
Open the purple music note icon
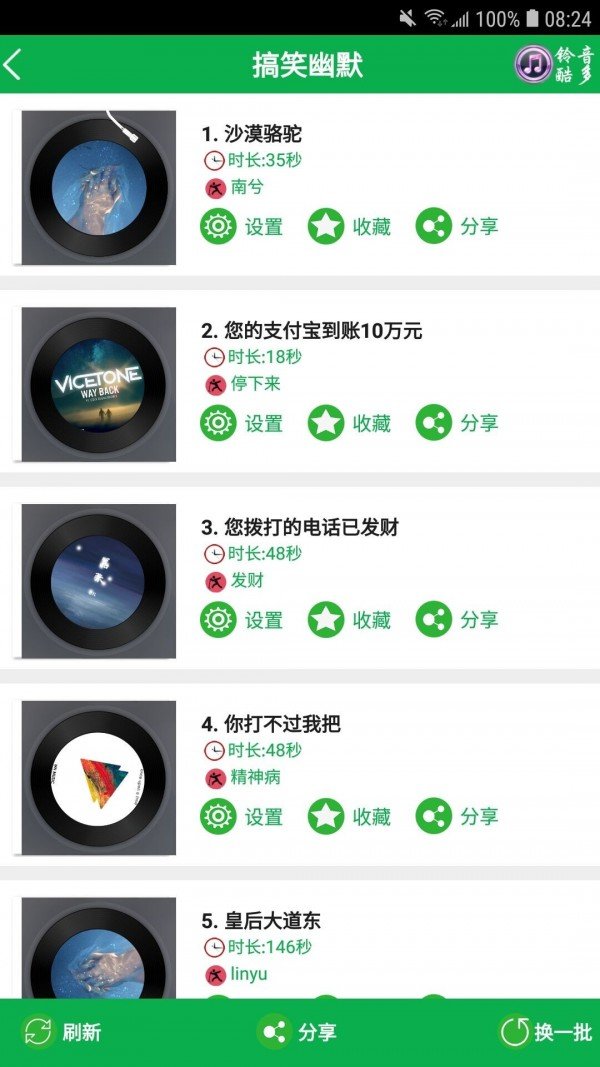pyautogui.click(x=534, y=65)
